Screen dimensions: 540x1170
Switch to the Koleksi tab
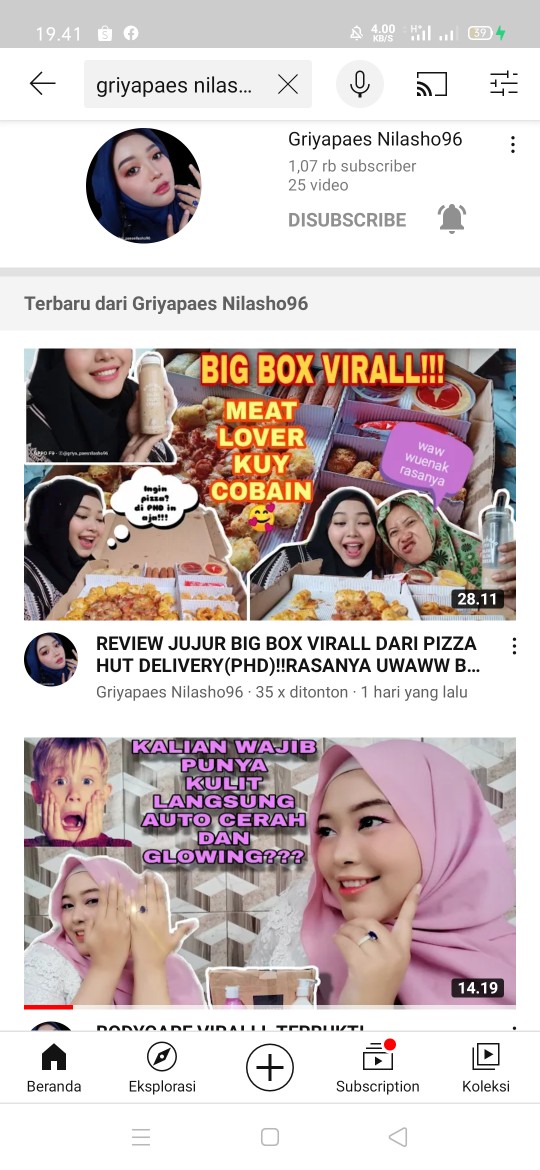[486, 1069]
